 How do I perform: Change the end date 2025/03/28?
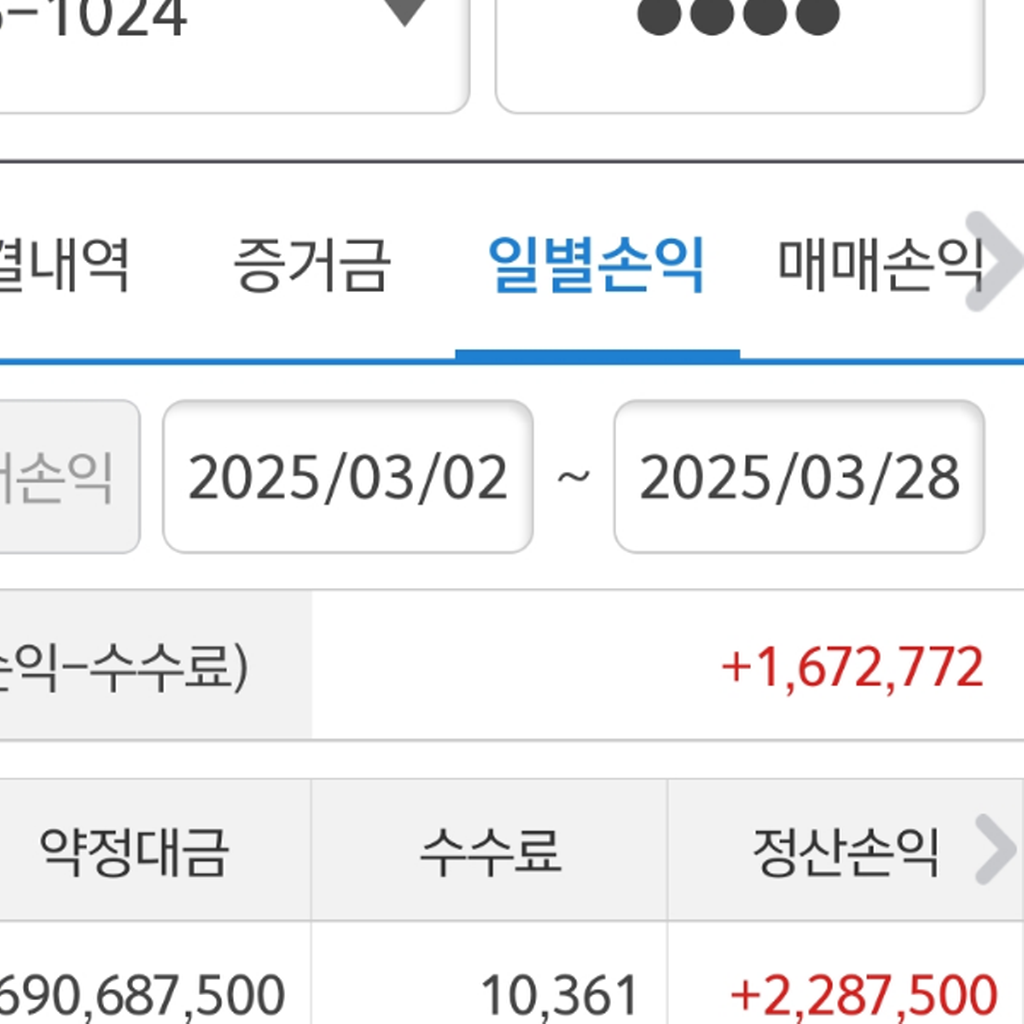pyautogui.click(x=799, y=477)
